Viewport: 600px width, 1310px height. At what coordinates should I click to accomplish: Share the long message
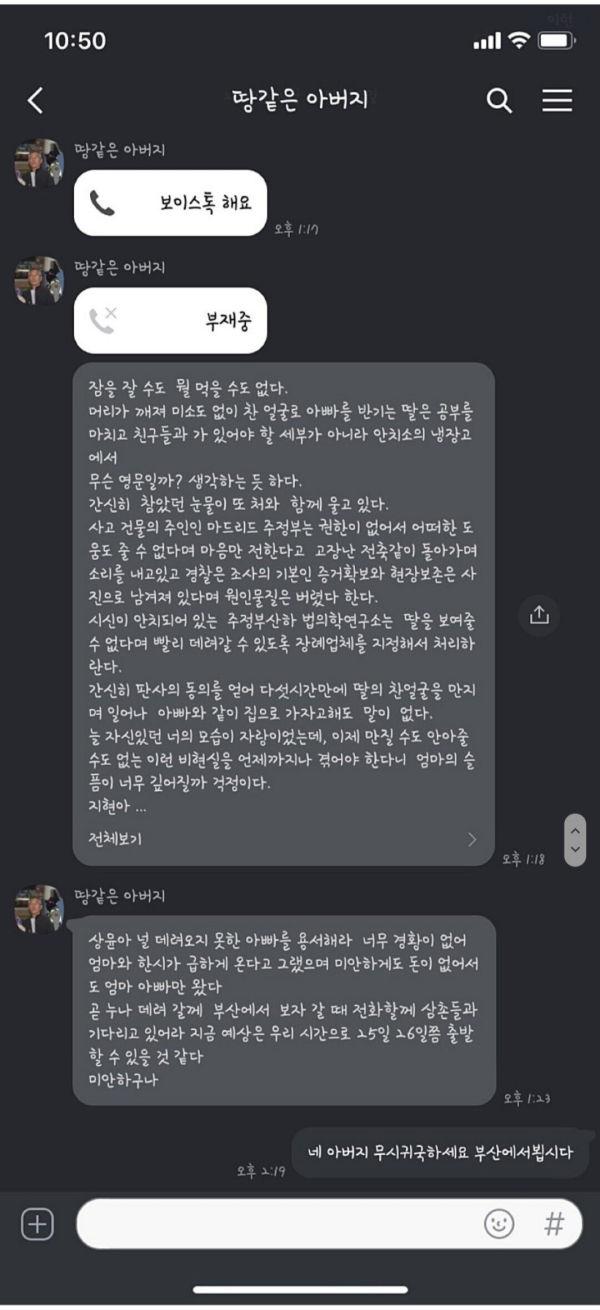point(539,615)
